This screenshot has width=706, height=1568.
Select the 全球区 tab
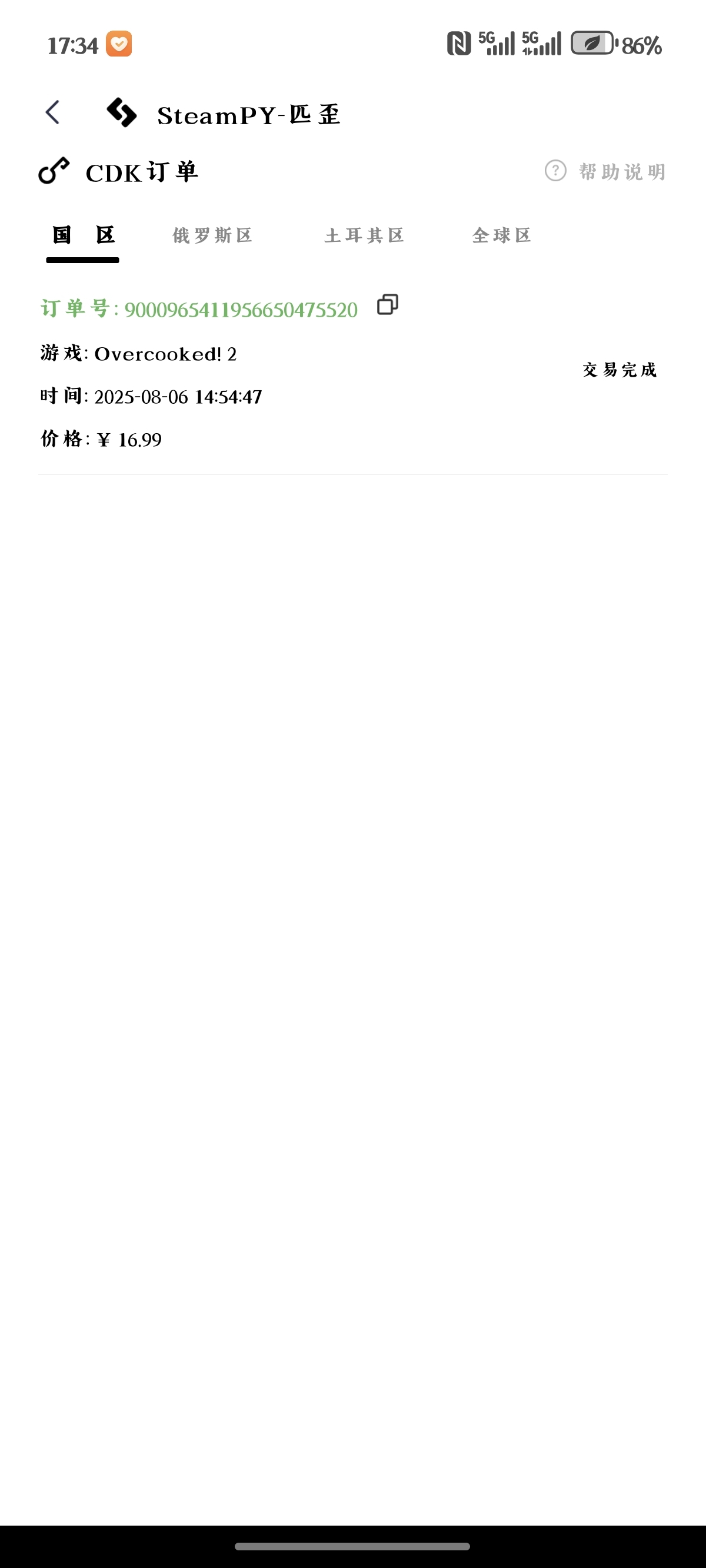(502, 235)
